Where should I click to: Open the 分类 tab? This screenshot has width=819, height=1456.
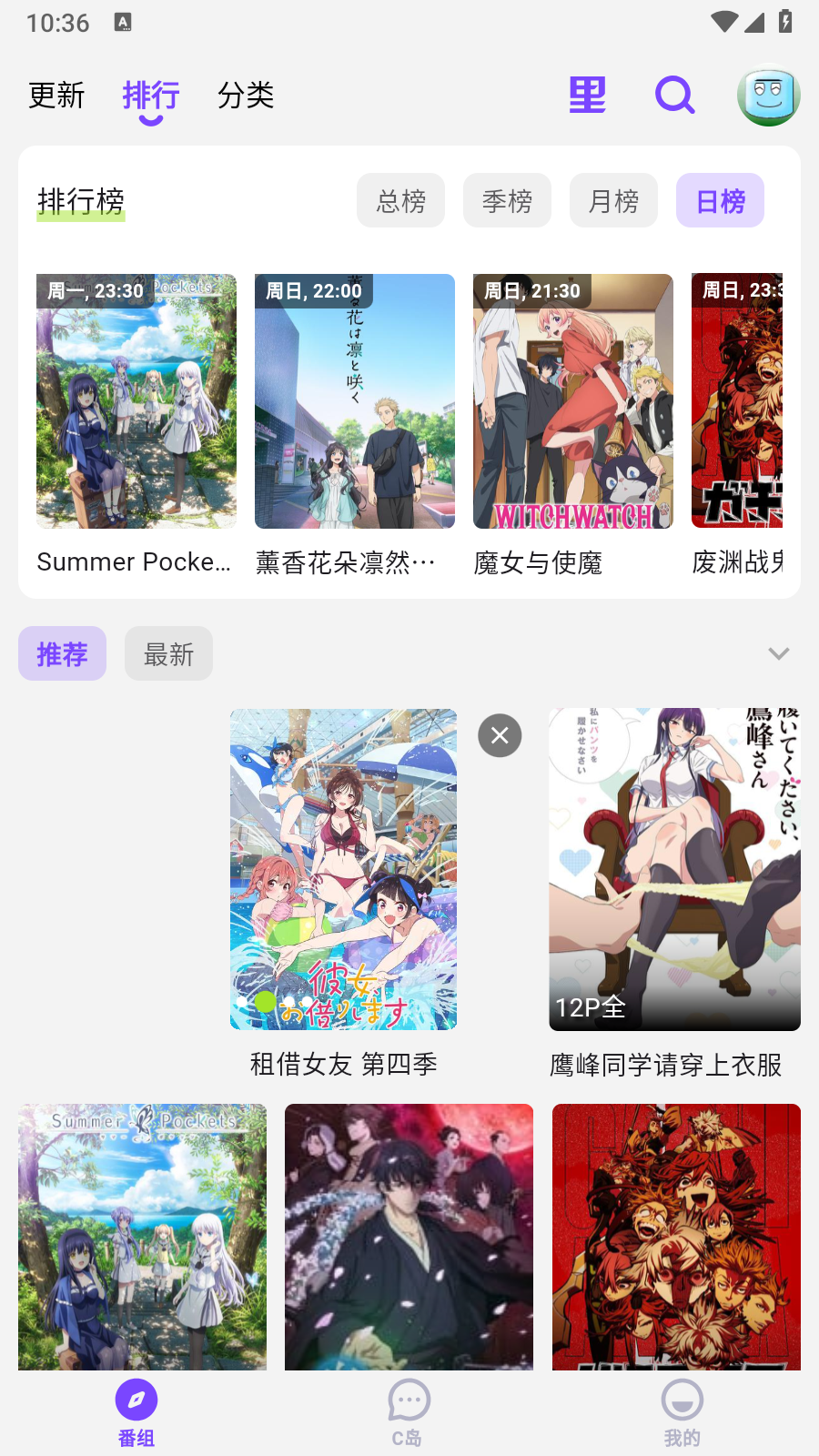245,96
